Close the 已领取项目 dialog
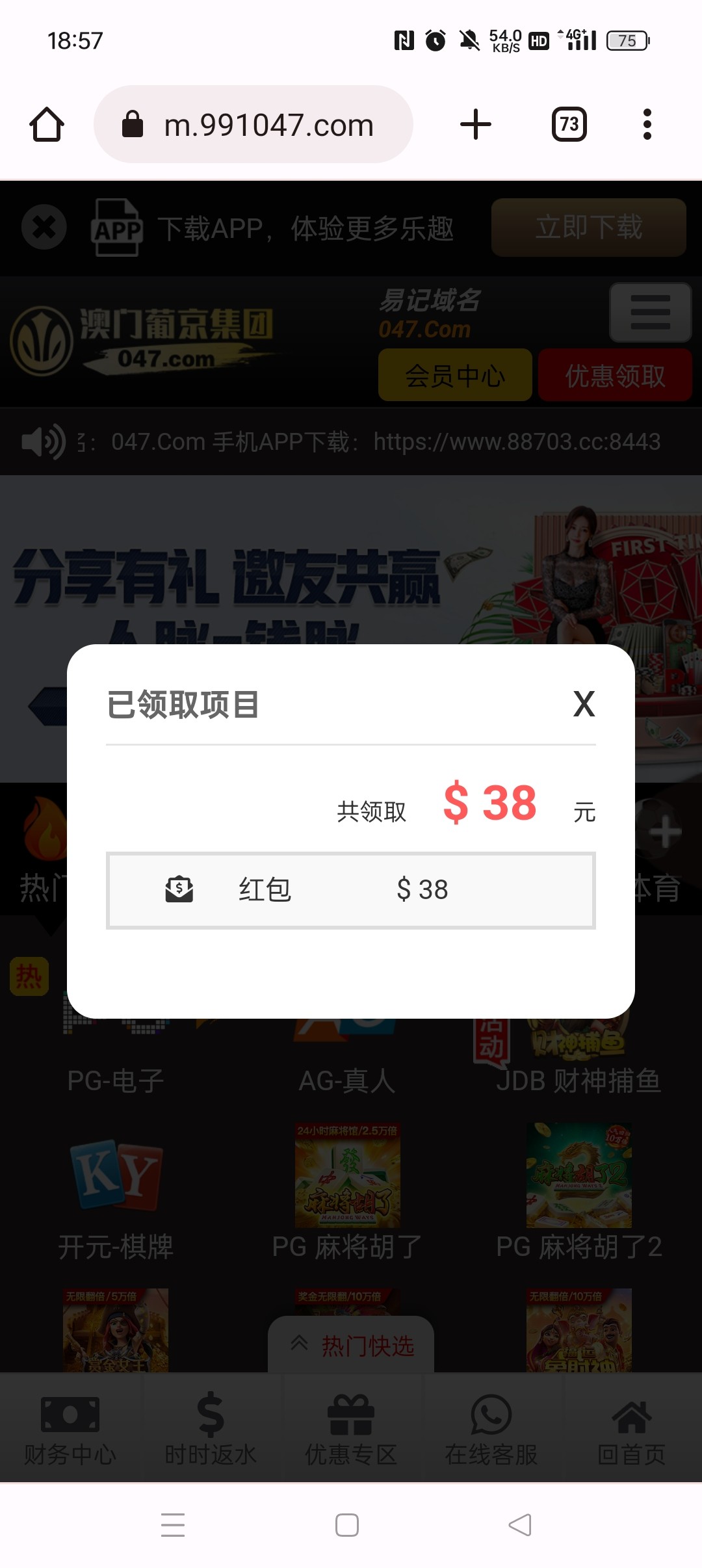This screenshot has width=702, height=1568. click(584, 704)
